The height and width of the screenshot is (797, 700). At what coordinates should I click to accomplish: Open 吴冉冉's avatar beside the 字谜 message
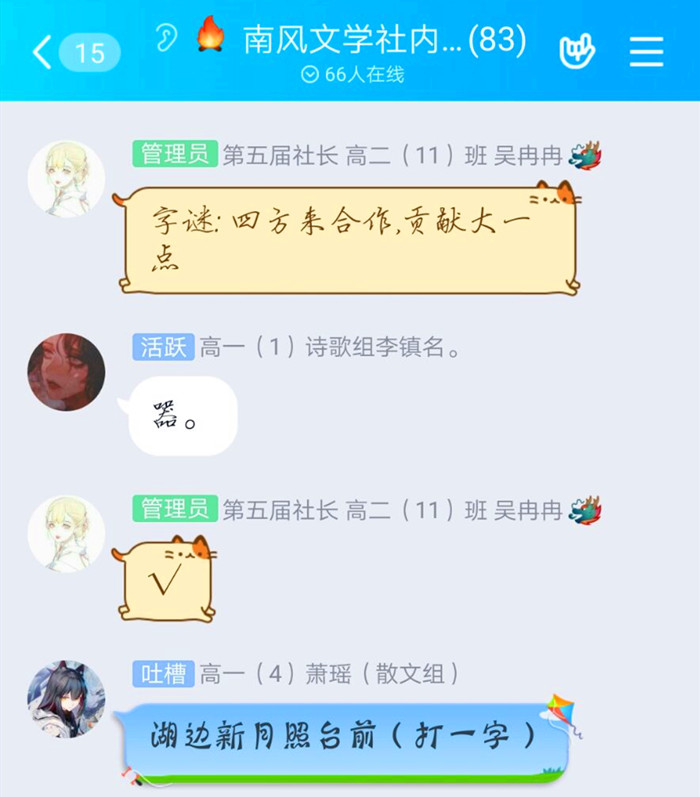pyautogui.click(x=66, y=179)
